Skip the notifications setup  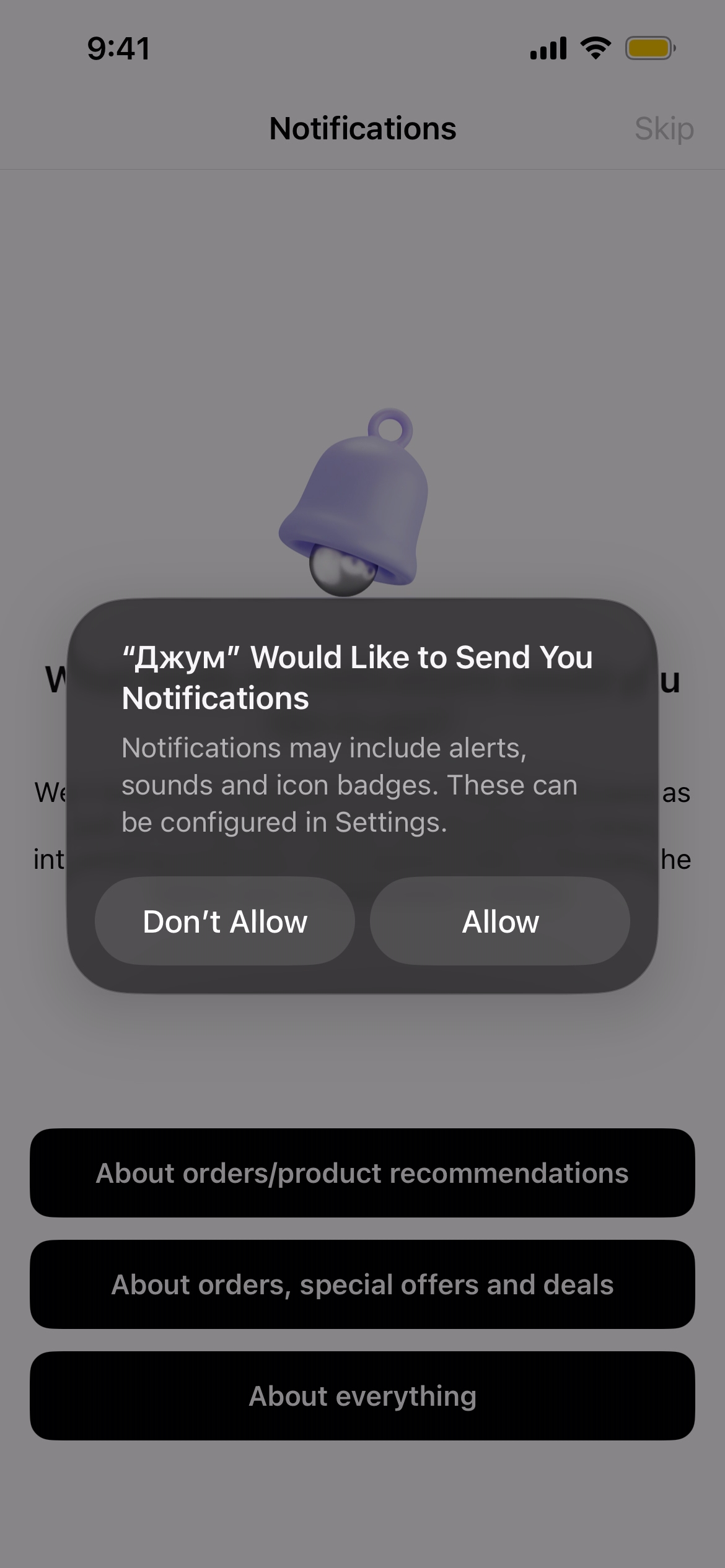pyautogui.click(x=663, y=129)
